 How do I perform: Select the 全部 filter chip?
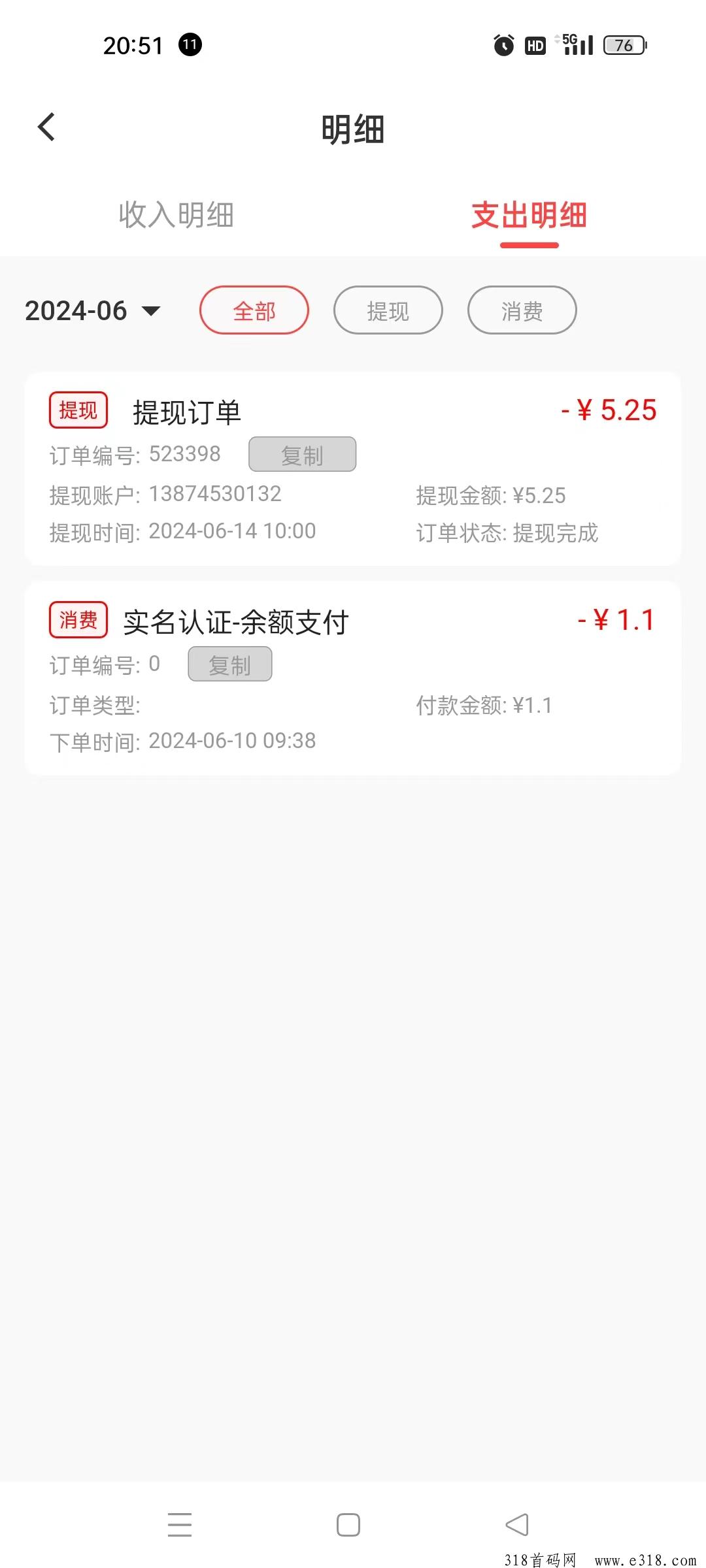(254, 310)
